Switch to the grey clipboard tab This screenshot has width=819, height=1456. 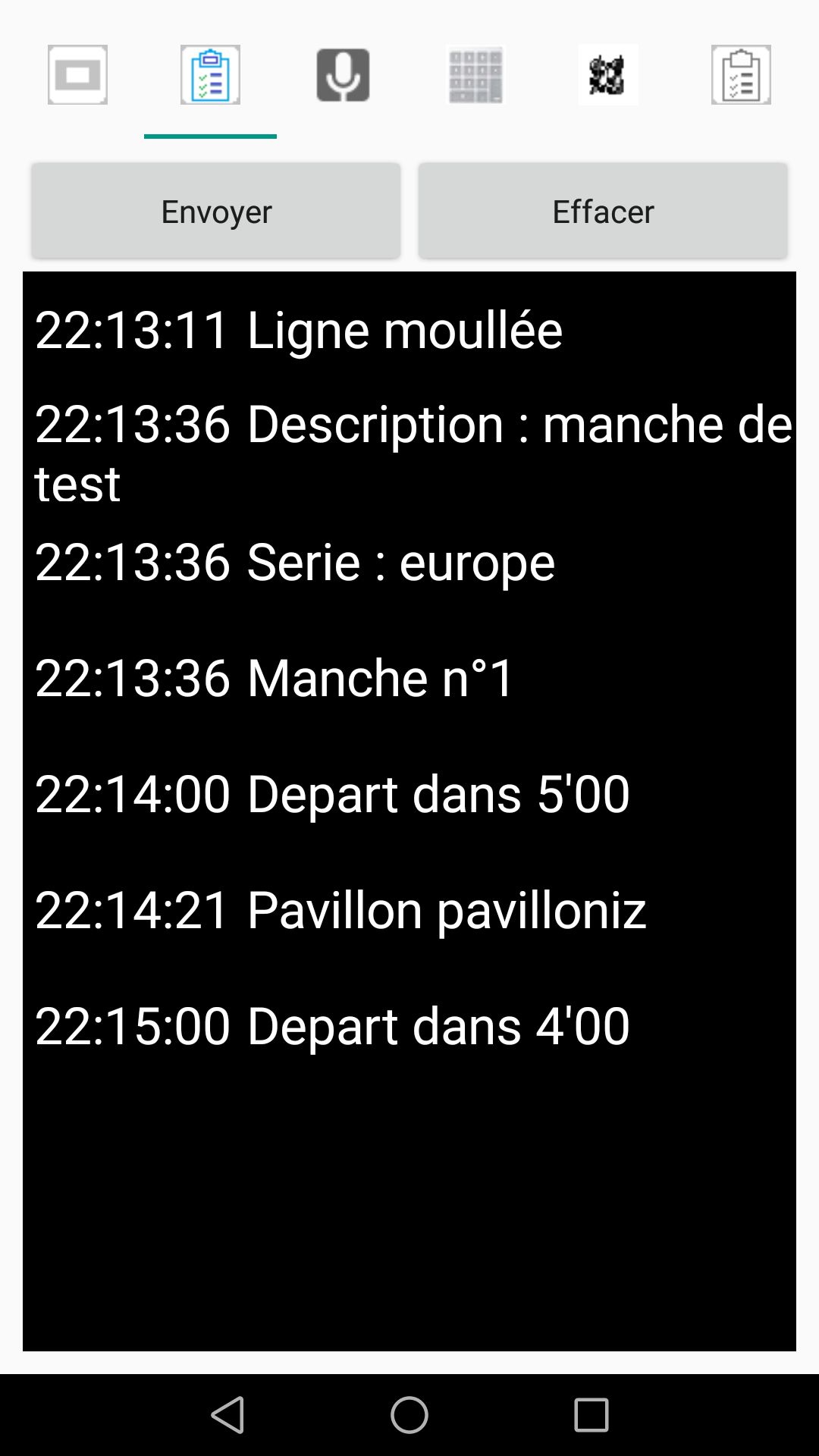coord(741,74)
